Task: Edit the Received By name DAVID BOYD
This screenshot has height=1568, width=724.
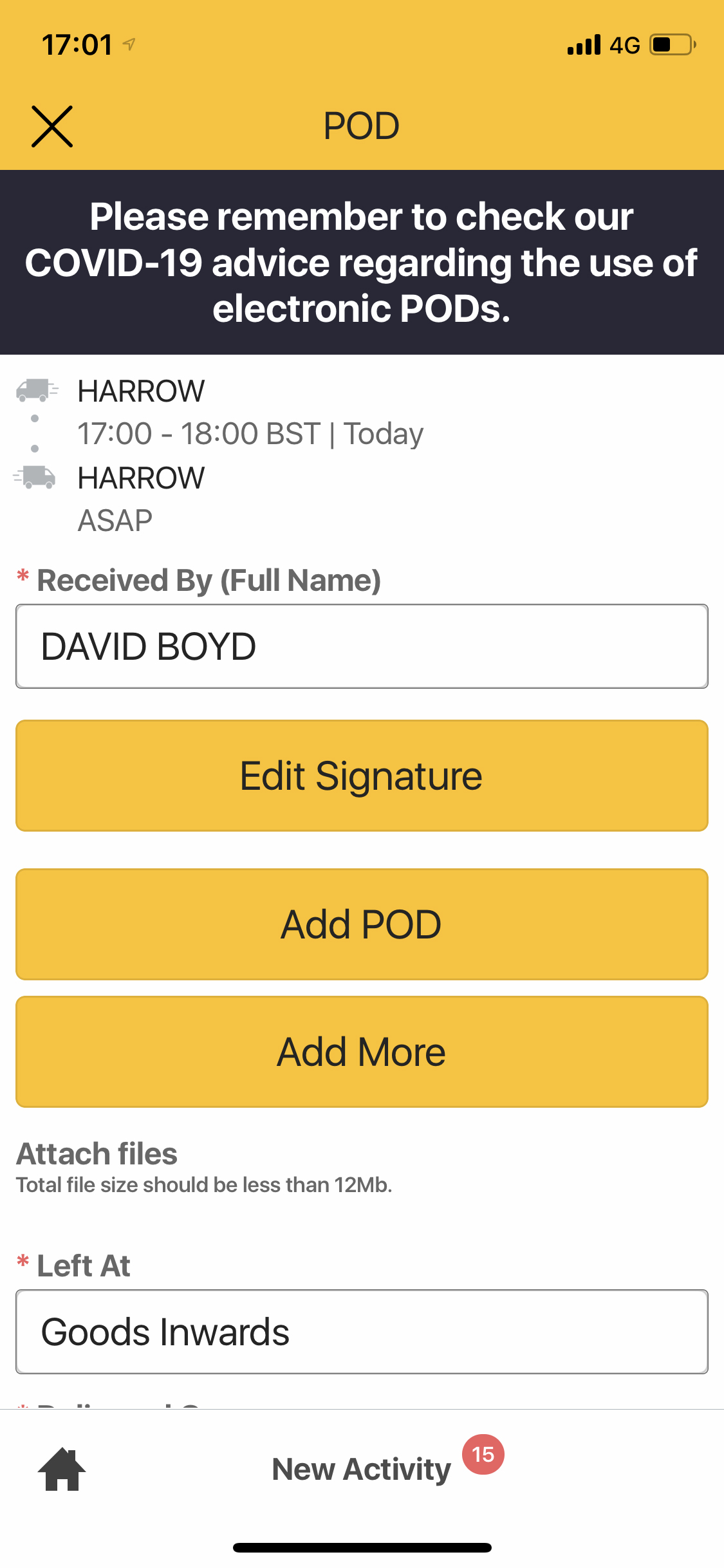Action: (362, 645)
